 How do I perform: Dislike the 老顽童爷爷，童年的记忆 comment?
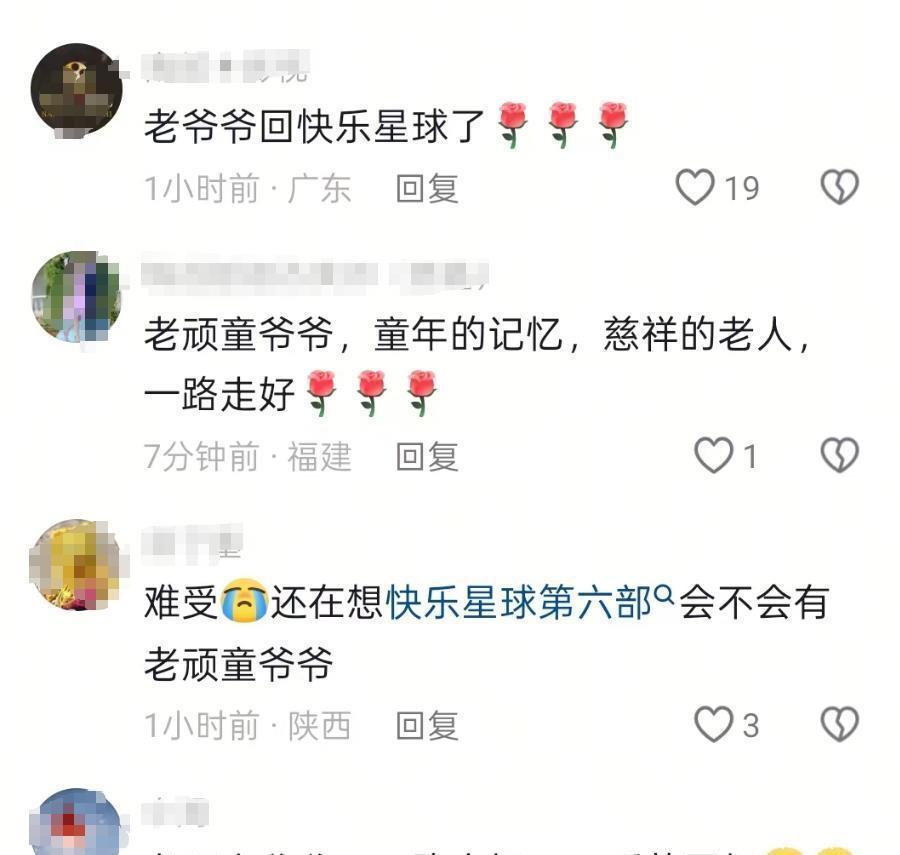click(839, 456)
